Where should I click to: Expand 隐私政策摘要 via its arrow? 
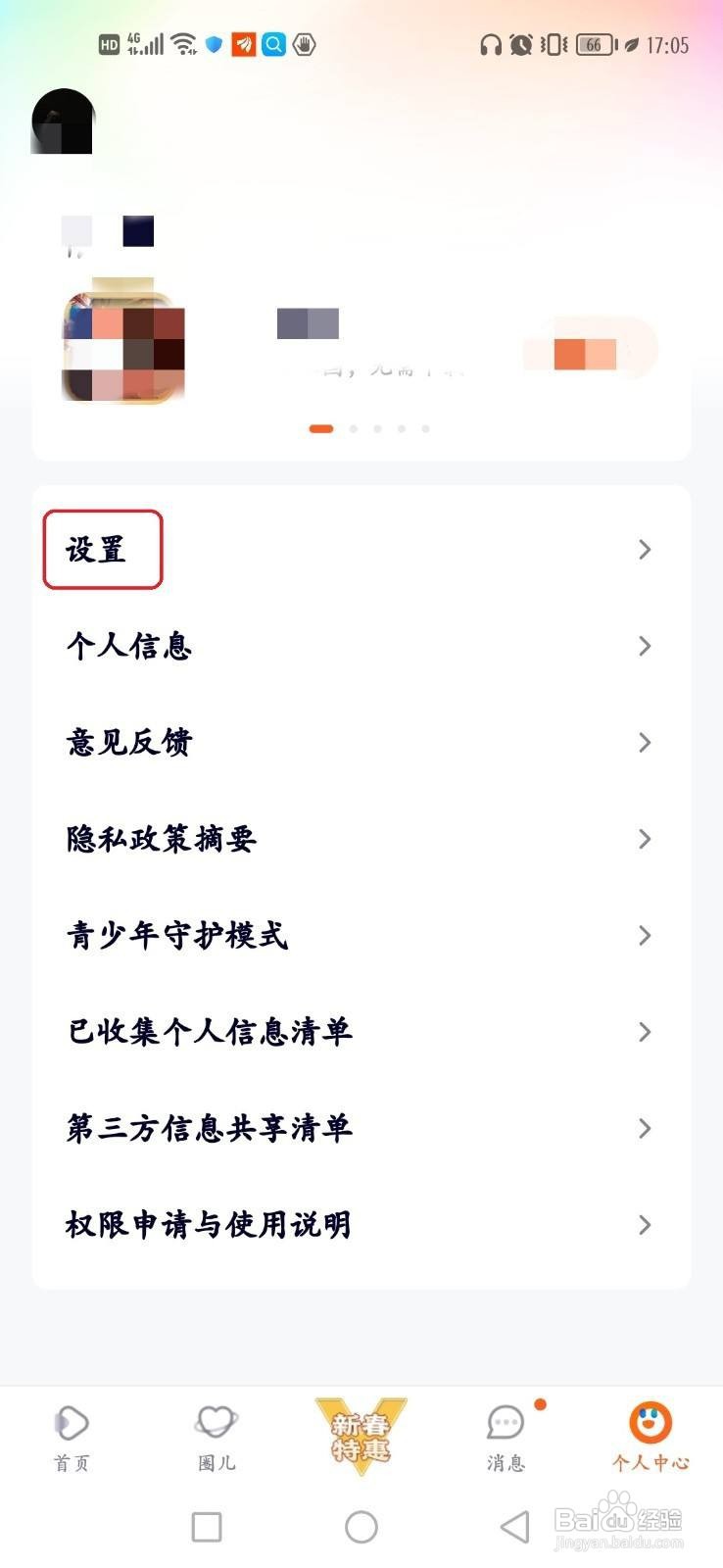click(x=645, y=839)
